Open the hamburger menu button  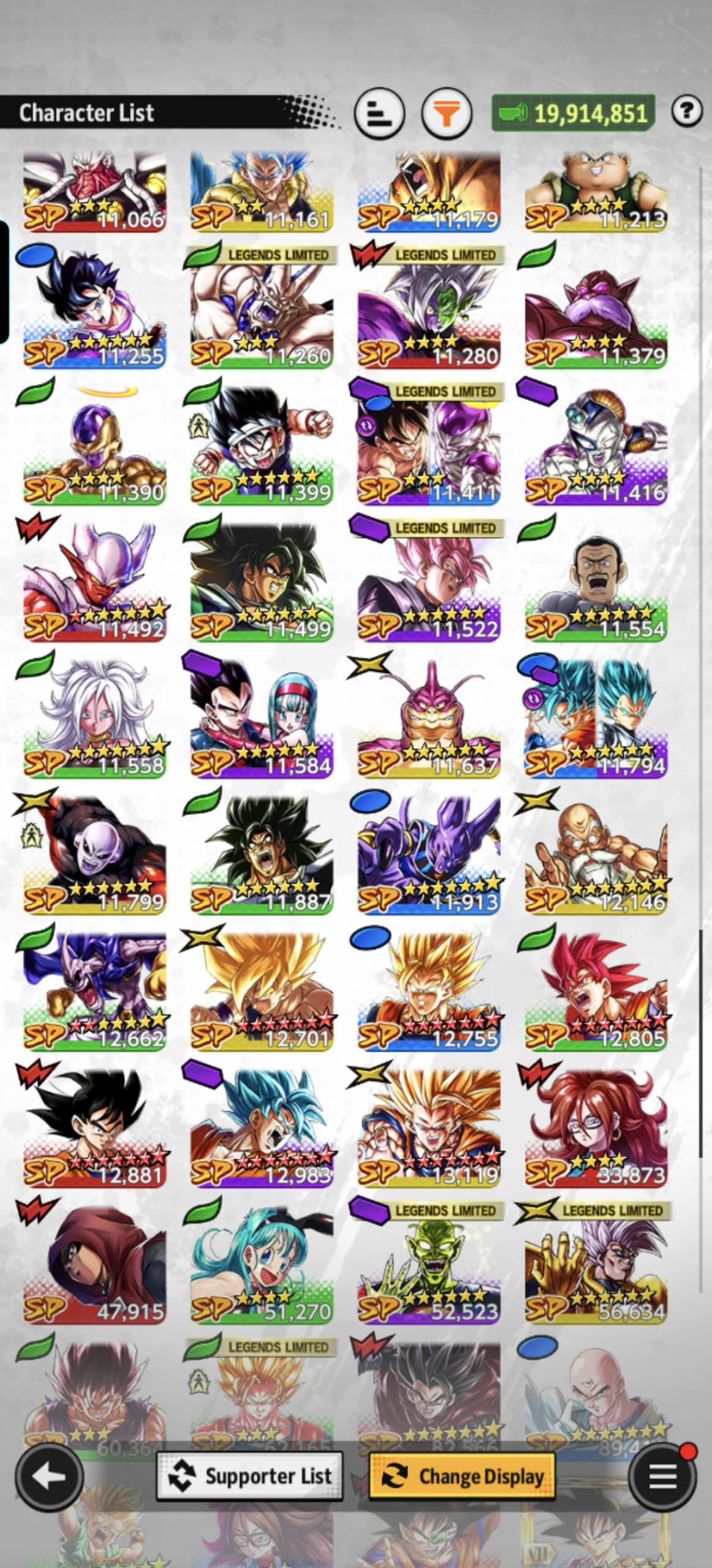point(662,1477)
